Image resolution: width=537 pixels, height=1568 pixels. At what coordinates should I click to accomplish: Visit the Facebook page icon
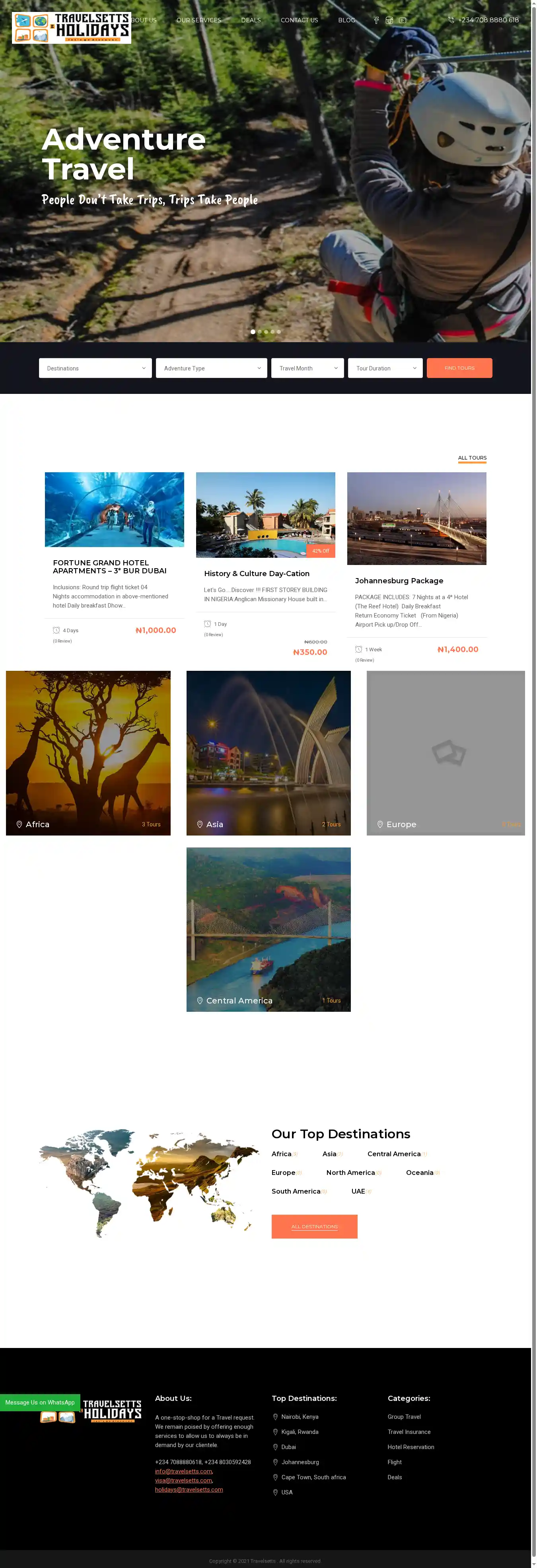click(x=376, y=20)
